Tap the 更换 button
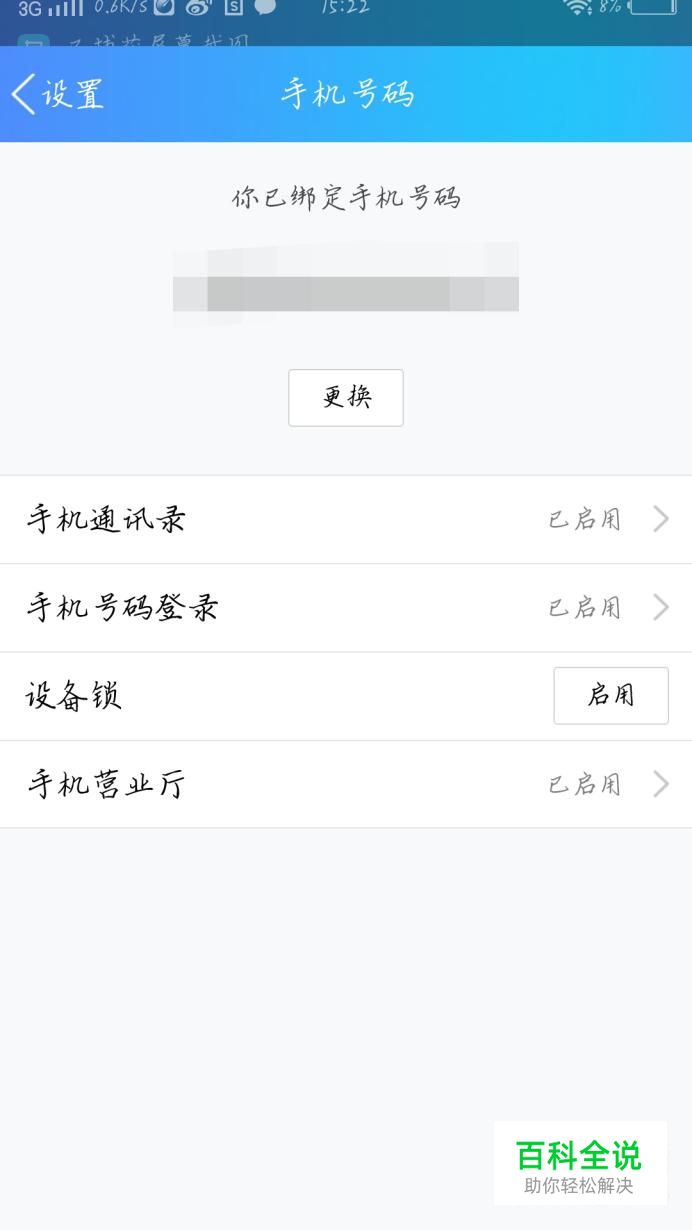This screenshot has width=692, height=1230. coord(346,398)
